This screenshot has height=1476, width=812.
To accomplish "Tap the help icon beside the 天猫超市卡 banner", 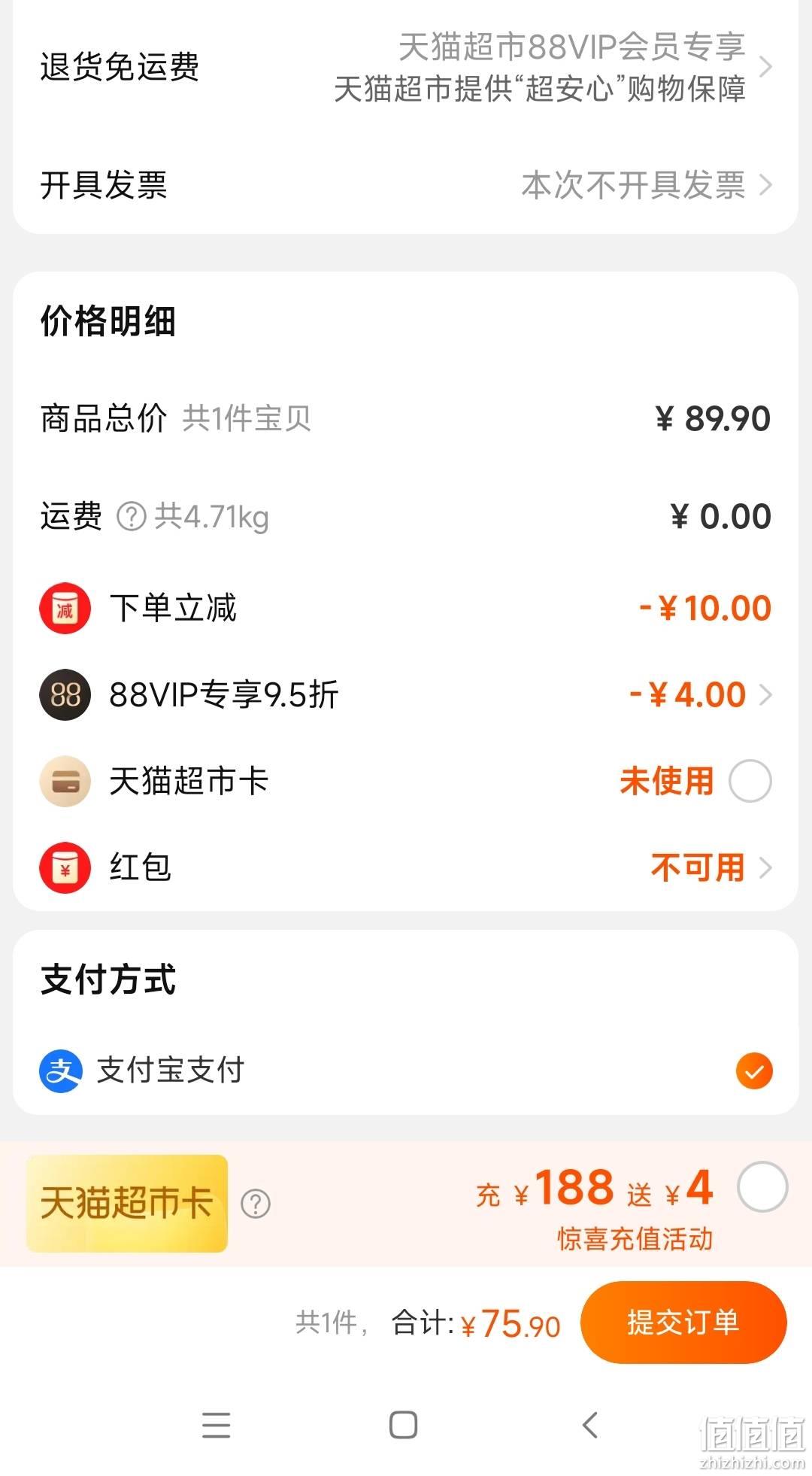I will [256, 1204].
